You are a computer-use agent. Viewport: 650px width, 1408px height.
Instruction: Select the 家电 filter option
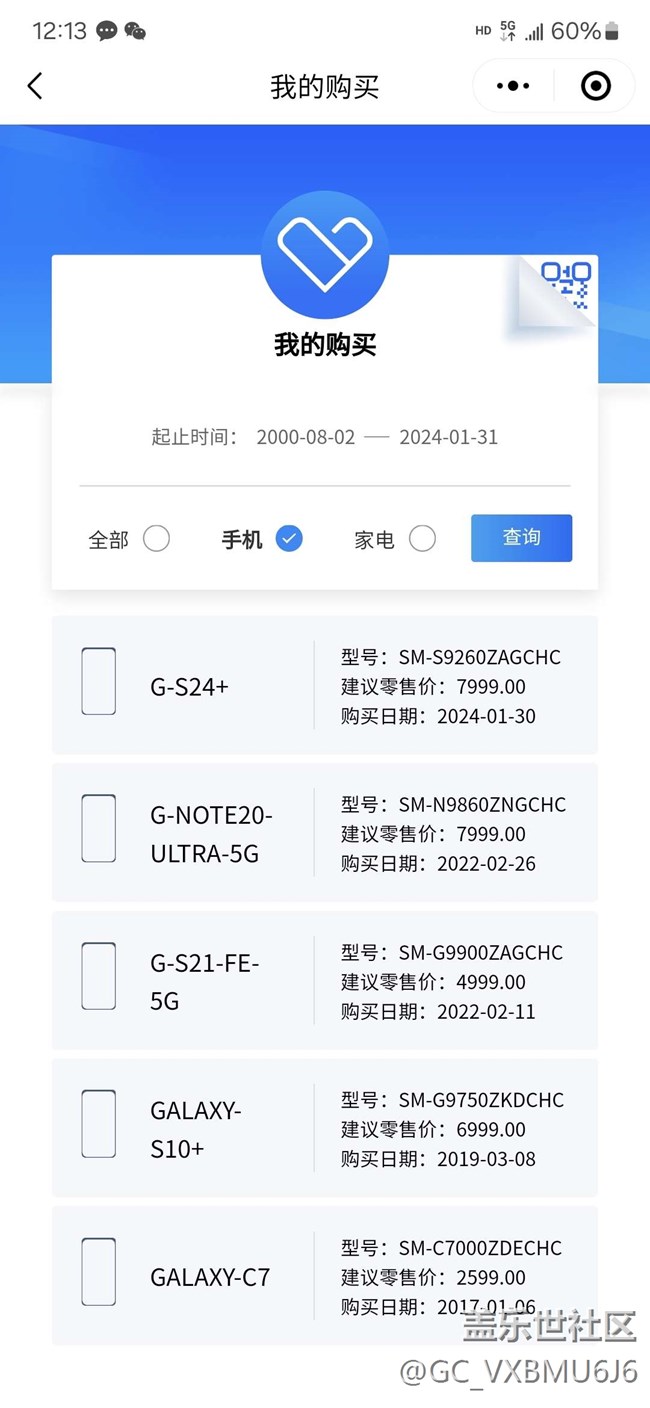coord(422,539)
